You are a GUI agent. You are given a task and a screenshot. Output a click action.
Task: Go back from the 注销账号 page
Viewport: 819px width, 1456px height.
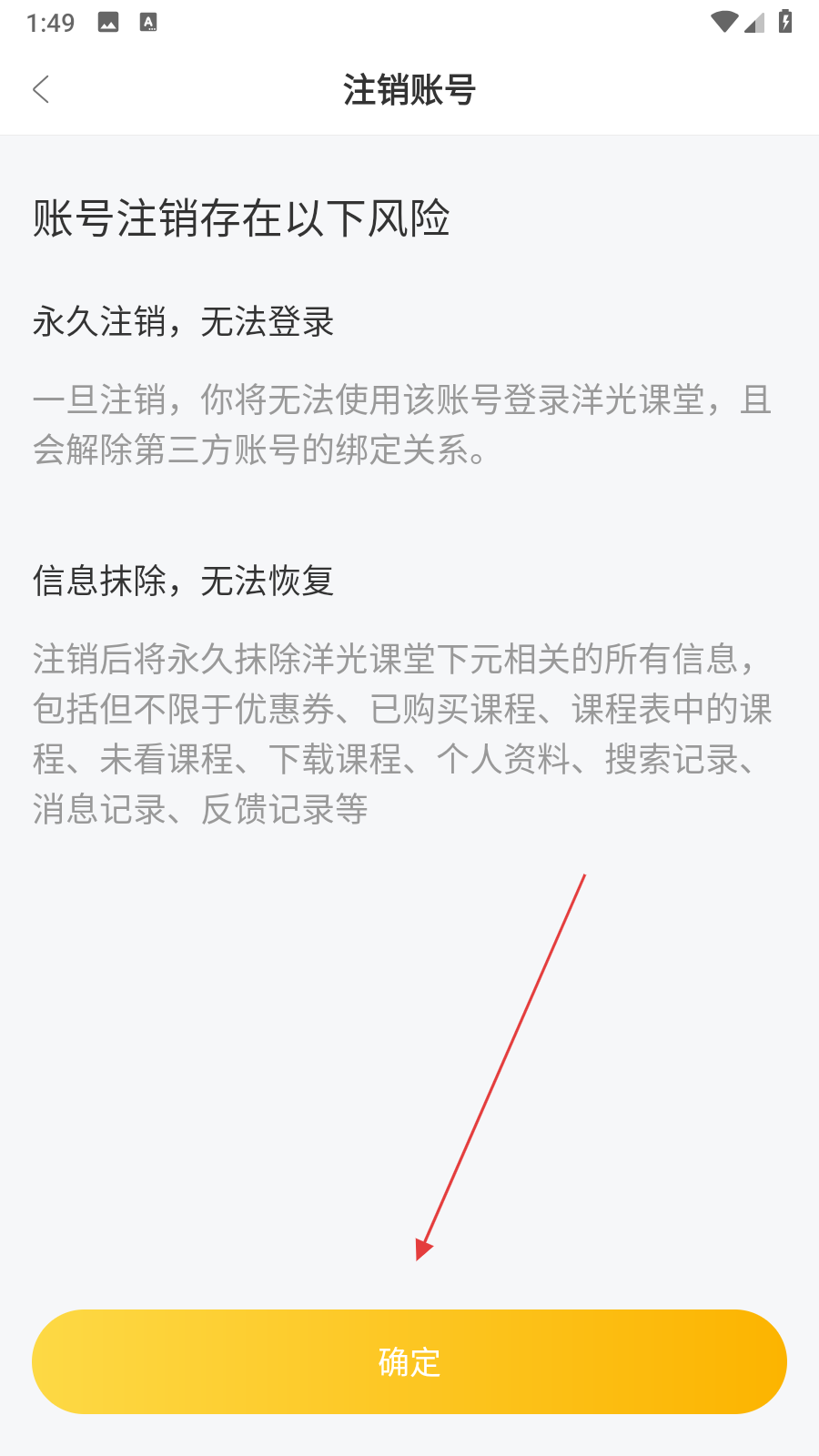(41, 89)
